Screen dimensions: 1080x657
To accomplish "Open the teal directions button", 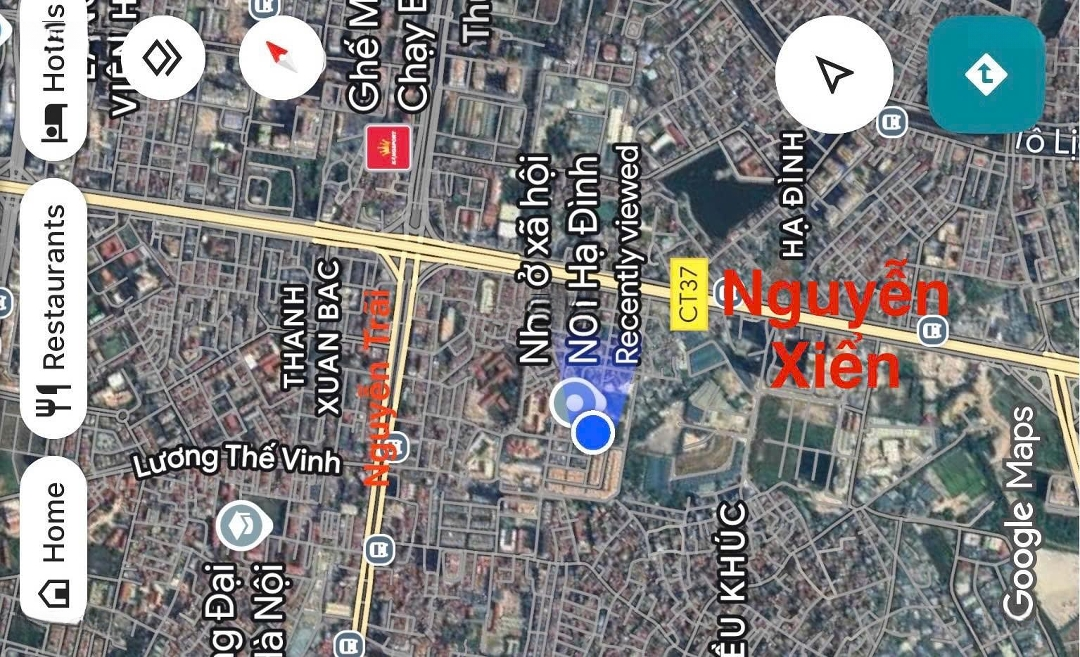I will click(x=986, y=75).
